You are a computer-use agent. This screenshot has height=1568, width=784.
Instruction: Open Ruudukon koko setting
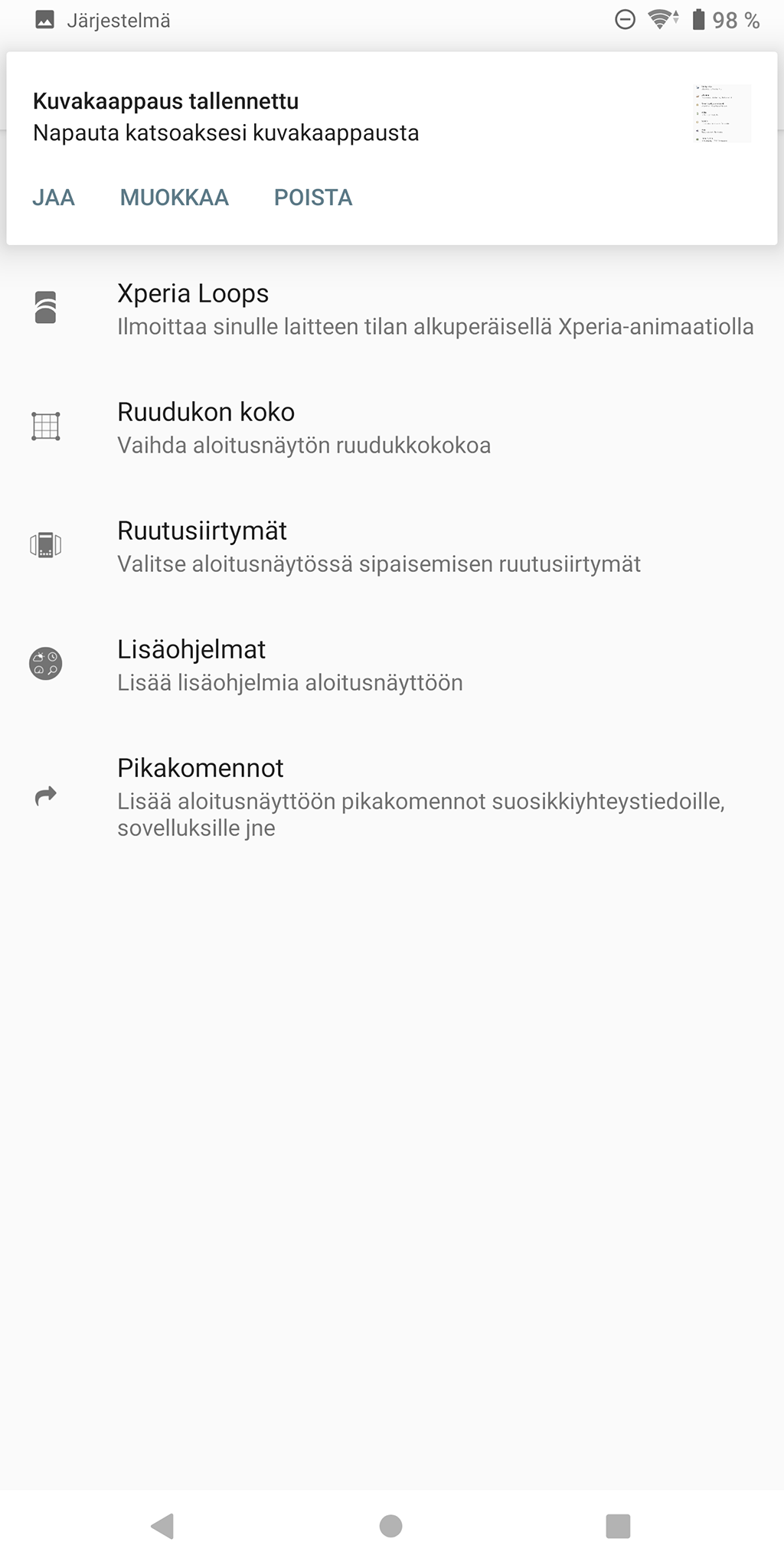click(x=392, y=428)
